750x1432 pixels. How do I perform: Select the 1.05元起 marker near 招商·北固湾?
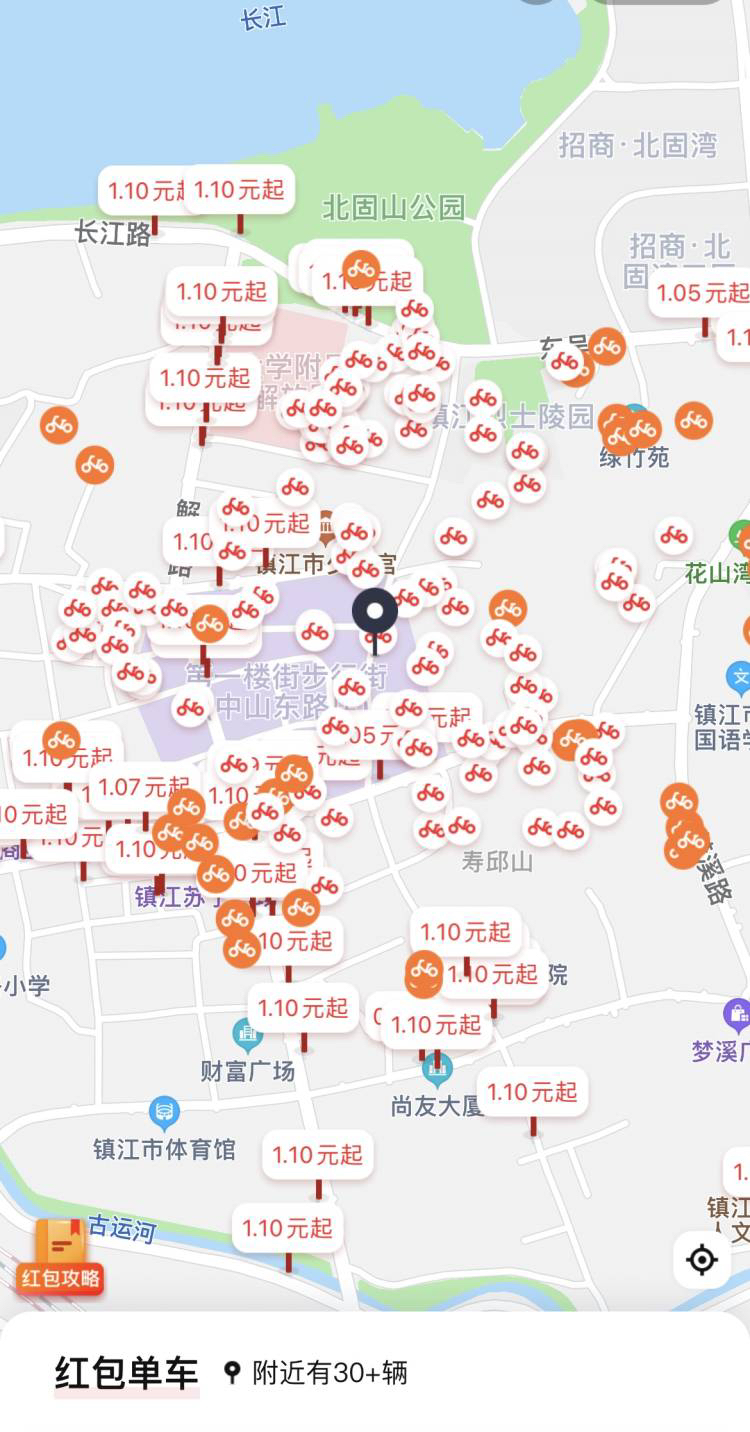pyautogui.click(x=702, y=293)
